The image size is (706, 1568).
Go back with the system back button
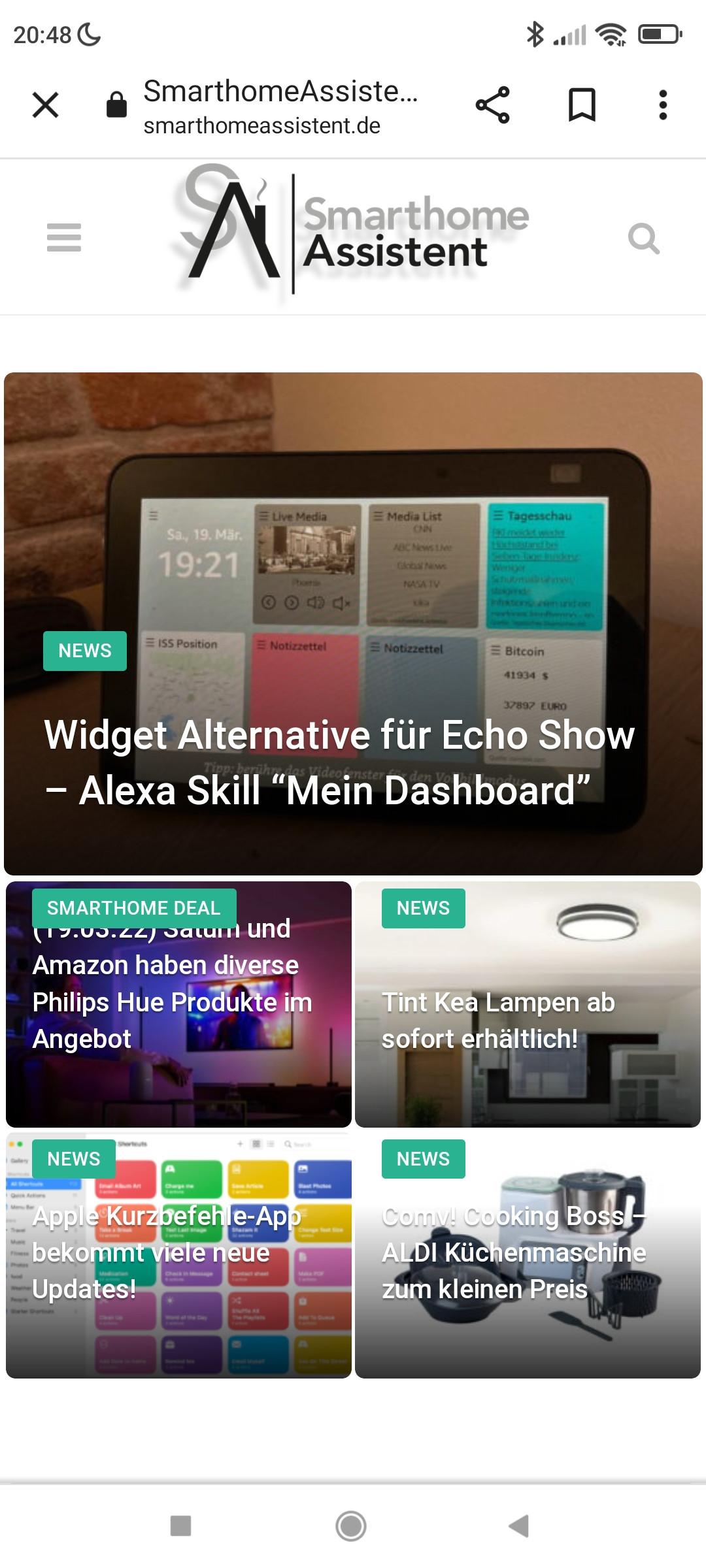pos(519,1526)
